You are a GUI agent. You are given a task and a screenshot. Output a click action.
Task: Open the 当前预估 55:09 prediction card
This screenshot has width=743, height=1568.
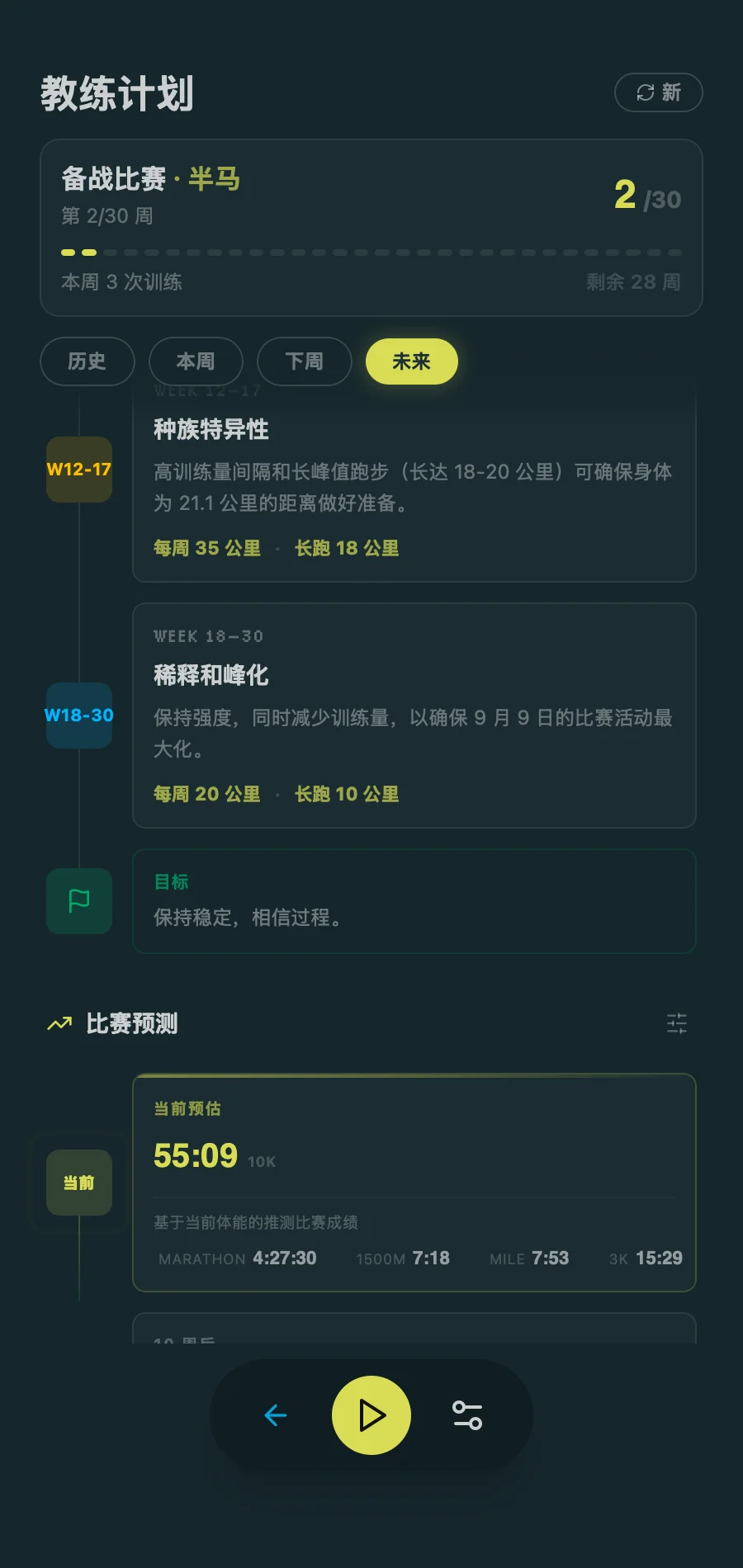point(414,1182)
